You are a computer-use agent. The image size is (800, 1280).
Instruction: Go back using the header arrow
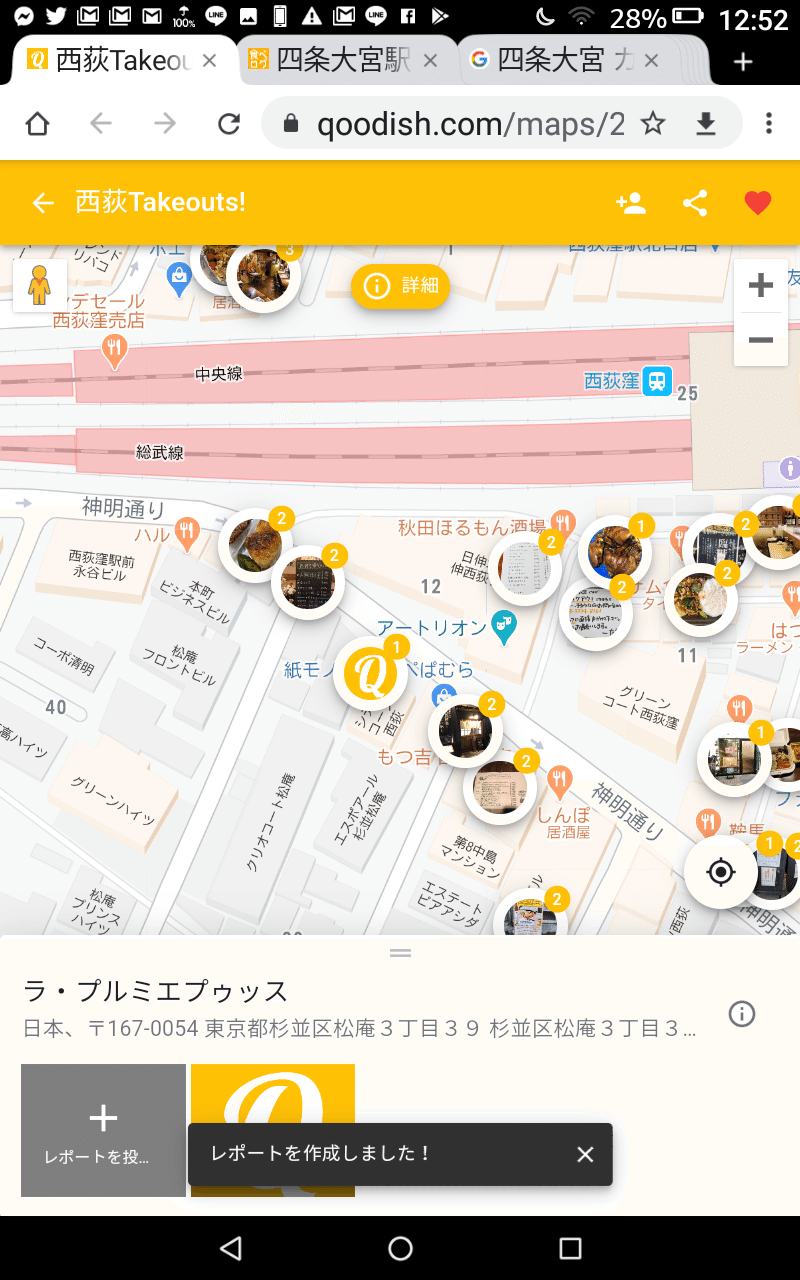pos(42,202)
